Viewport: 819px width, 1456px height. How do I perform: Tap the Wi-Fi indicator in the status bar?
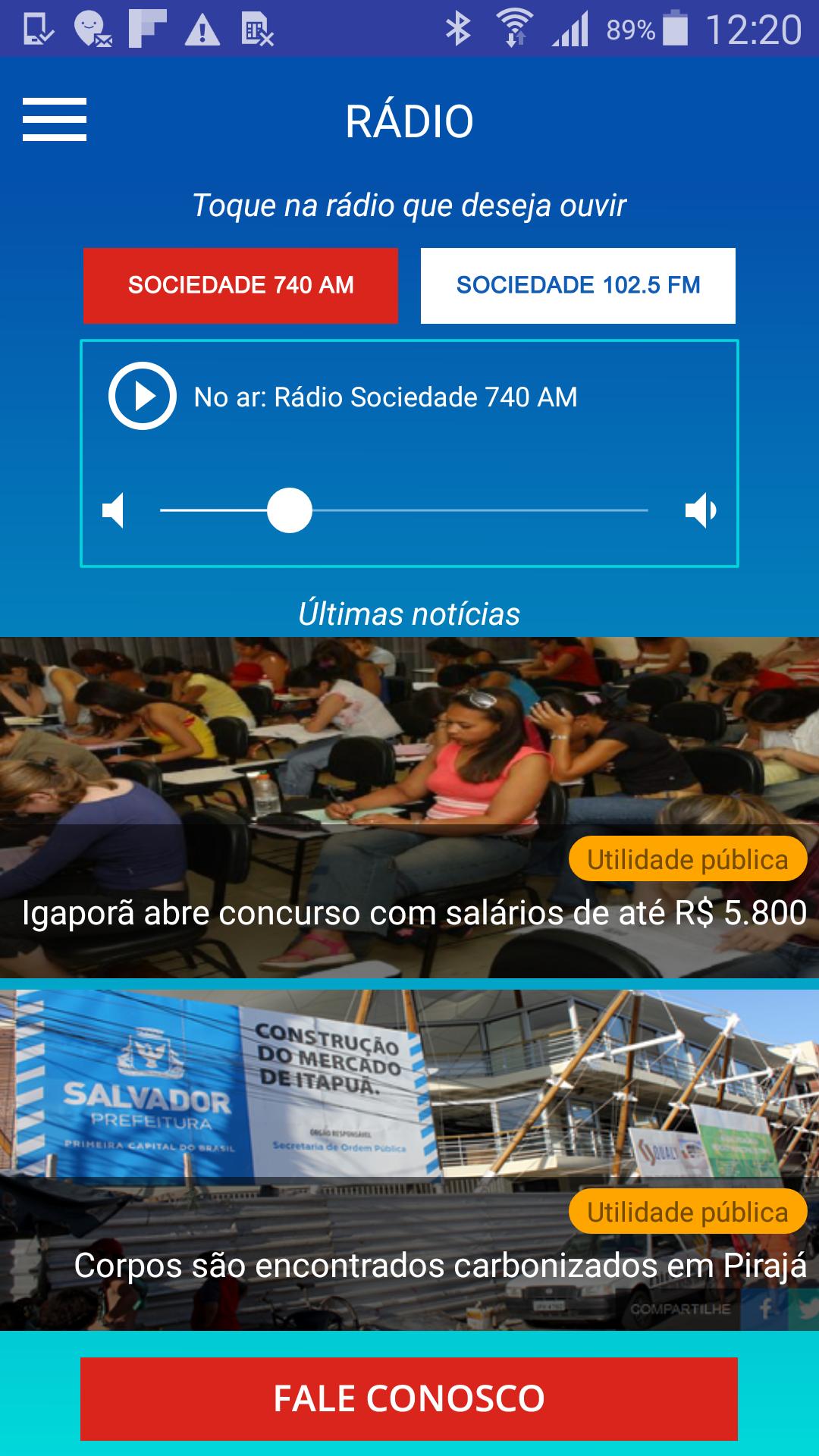[514, 25]
